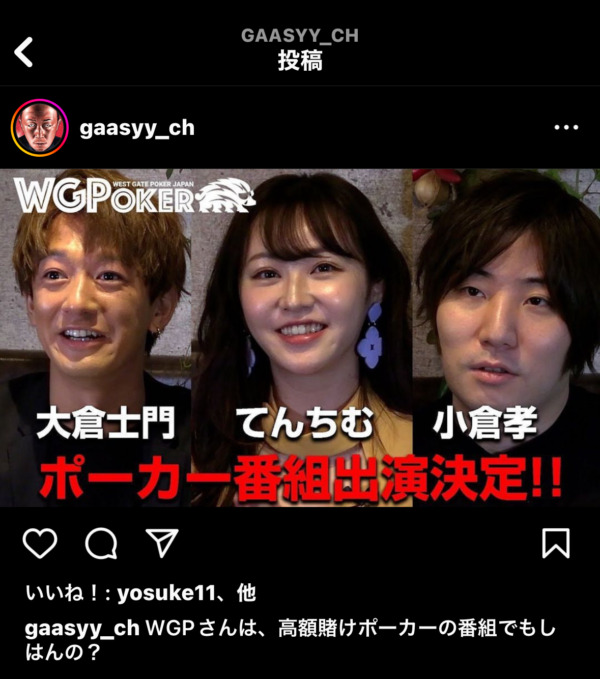
Task: Like this post with the heart icon
Action: 40,543
